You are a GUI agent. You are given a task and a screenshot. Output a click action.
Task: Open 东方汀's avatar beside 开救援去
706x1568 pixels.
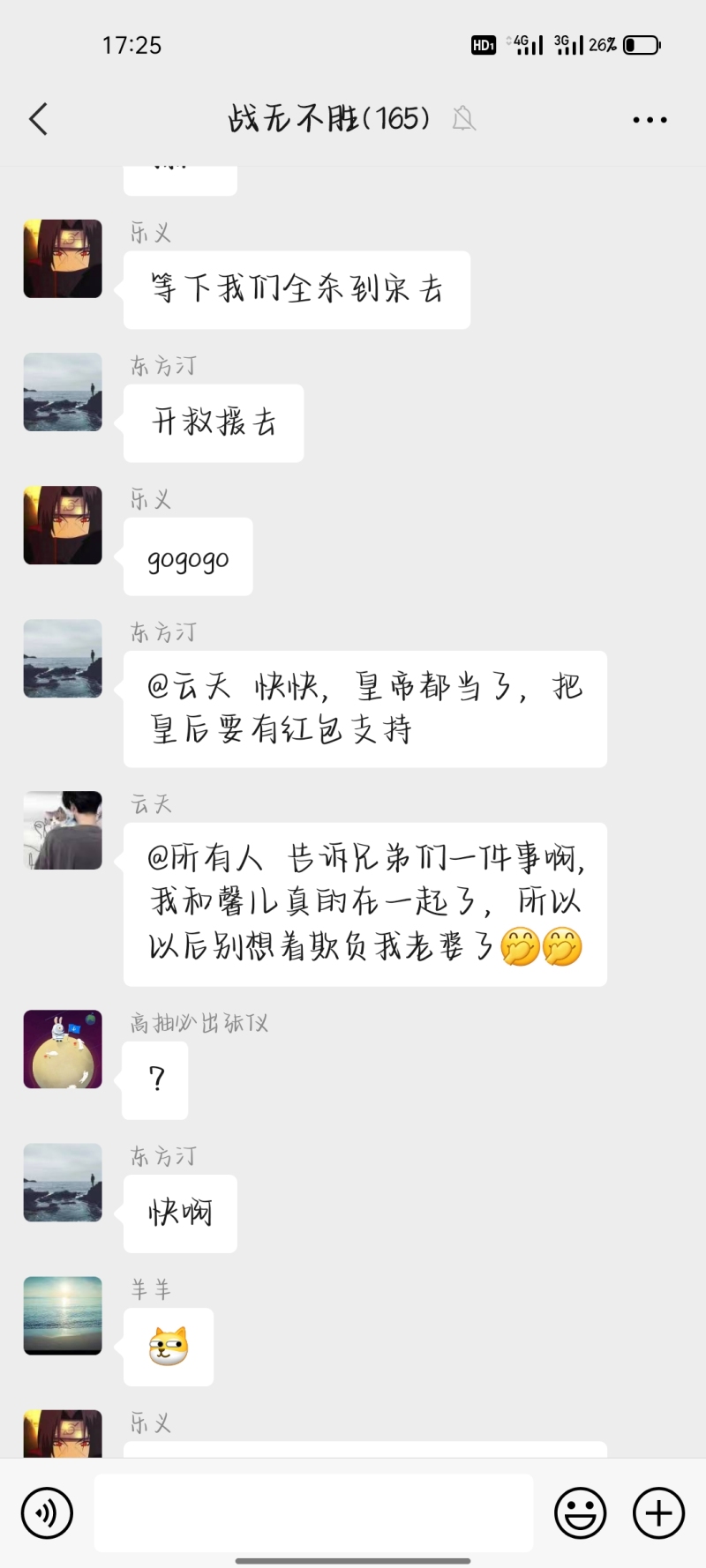point(63,392)
